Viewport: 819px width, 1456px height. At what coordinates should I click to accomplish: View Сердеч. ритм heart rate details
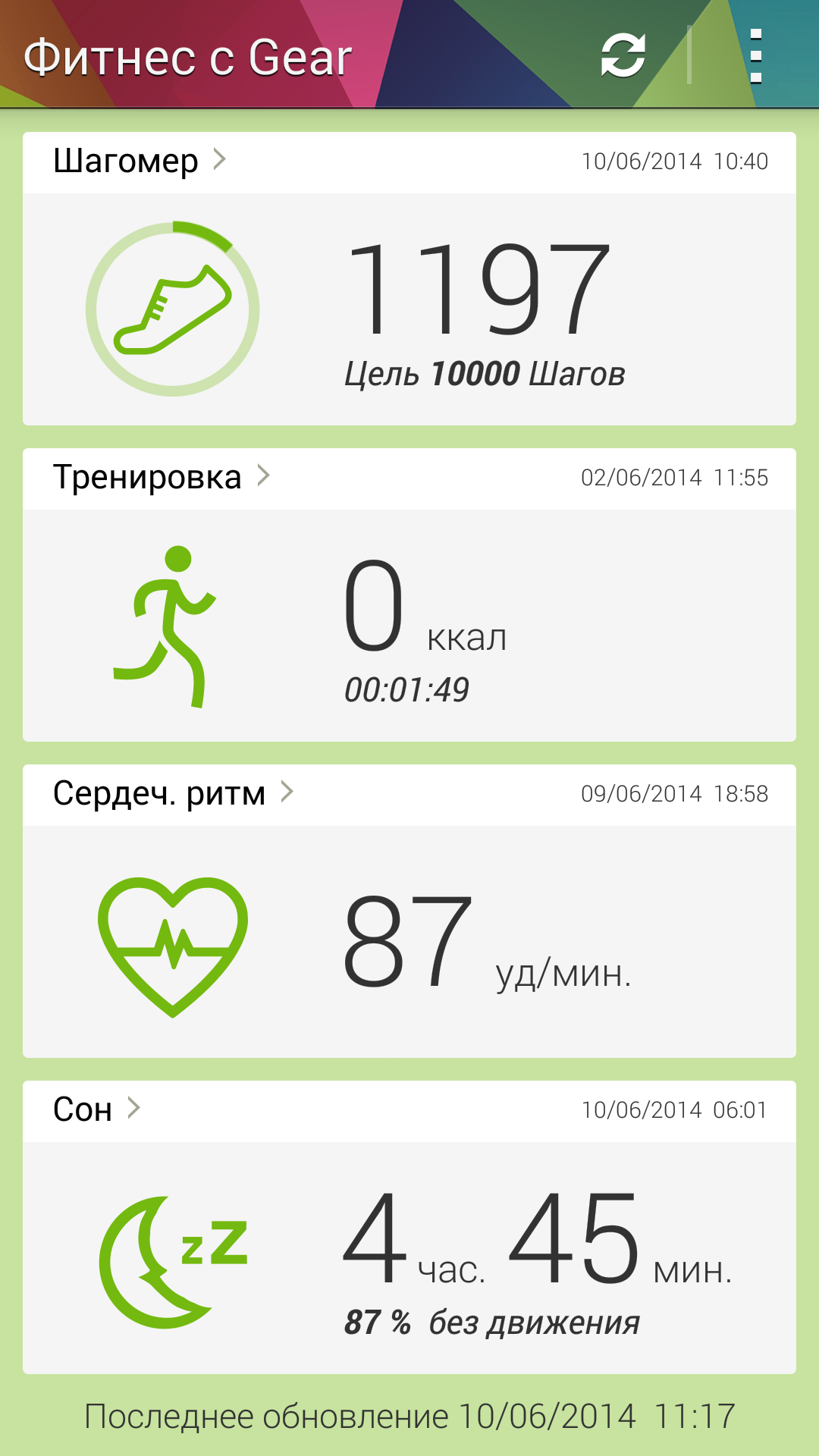click(409, 911)
